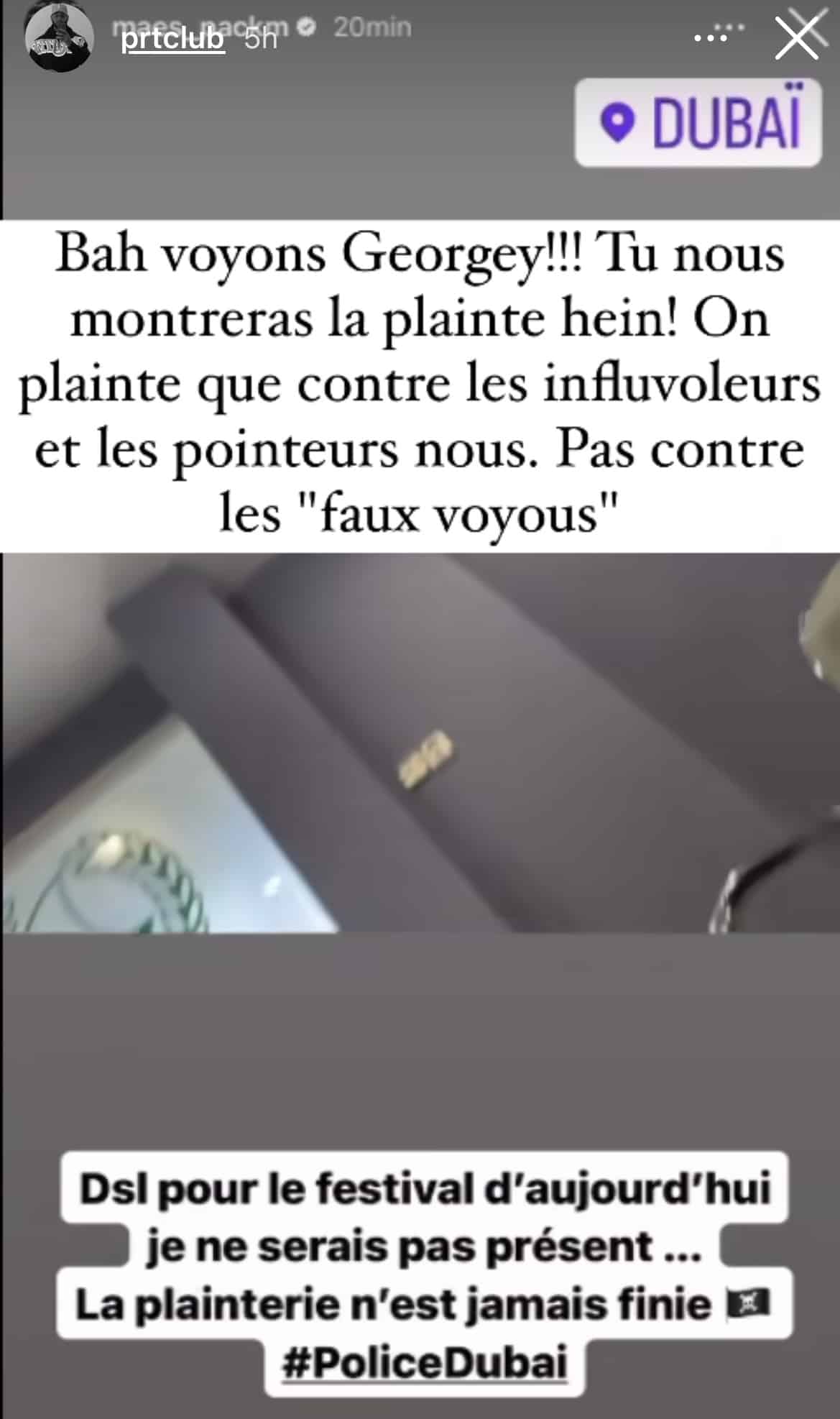Open the prtclub profile from the username
Screen dimensions: 840x1419
pos(172,38)
